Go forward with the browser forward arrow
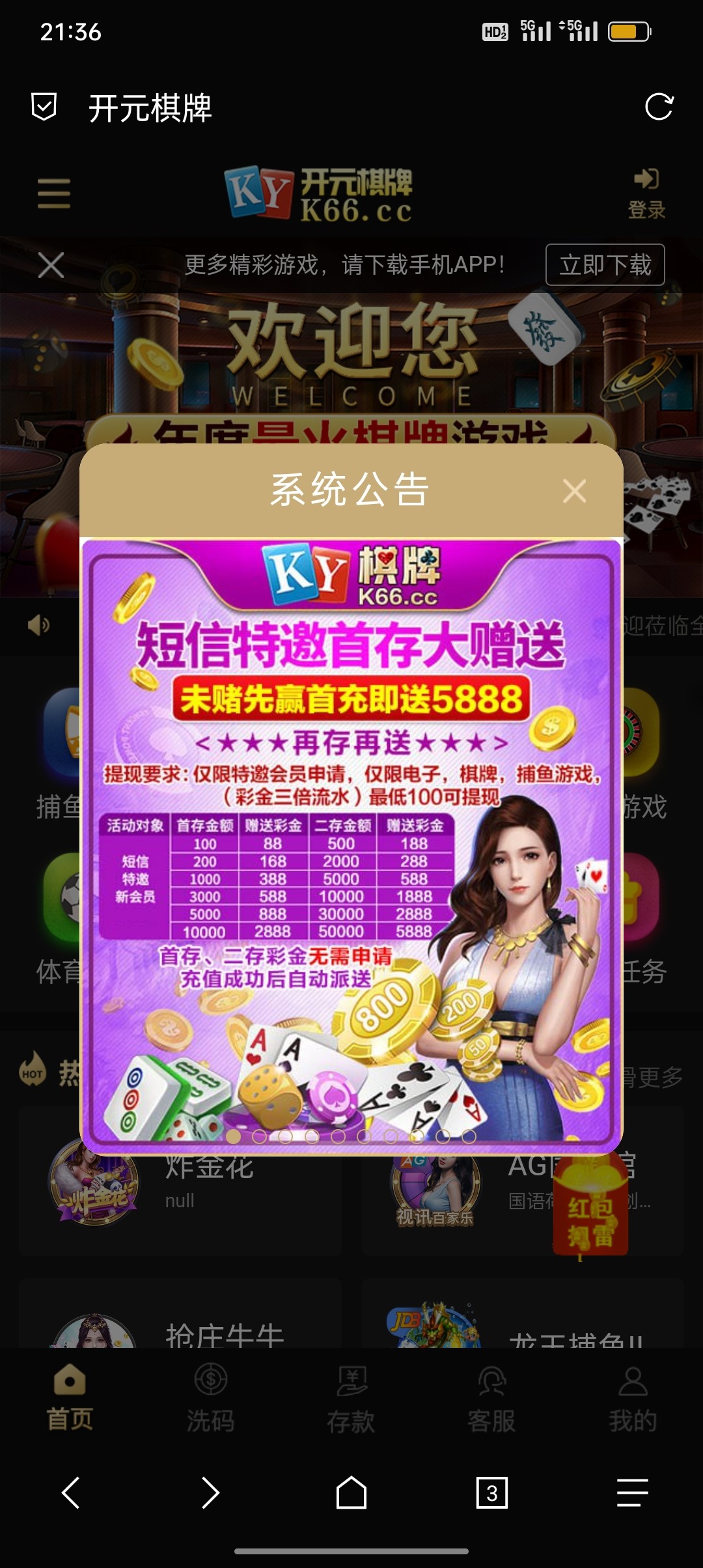Viewport: 703px width, 1568px height. click(x=210, y=1492)
